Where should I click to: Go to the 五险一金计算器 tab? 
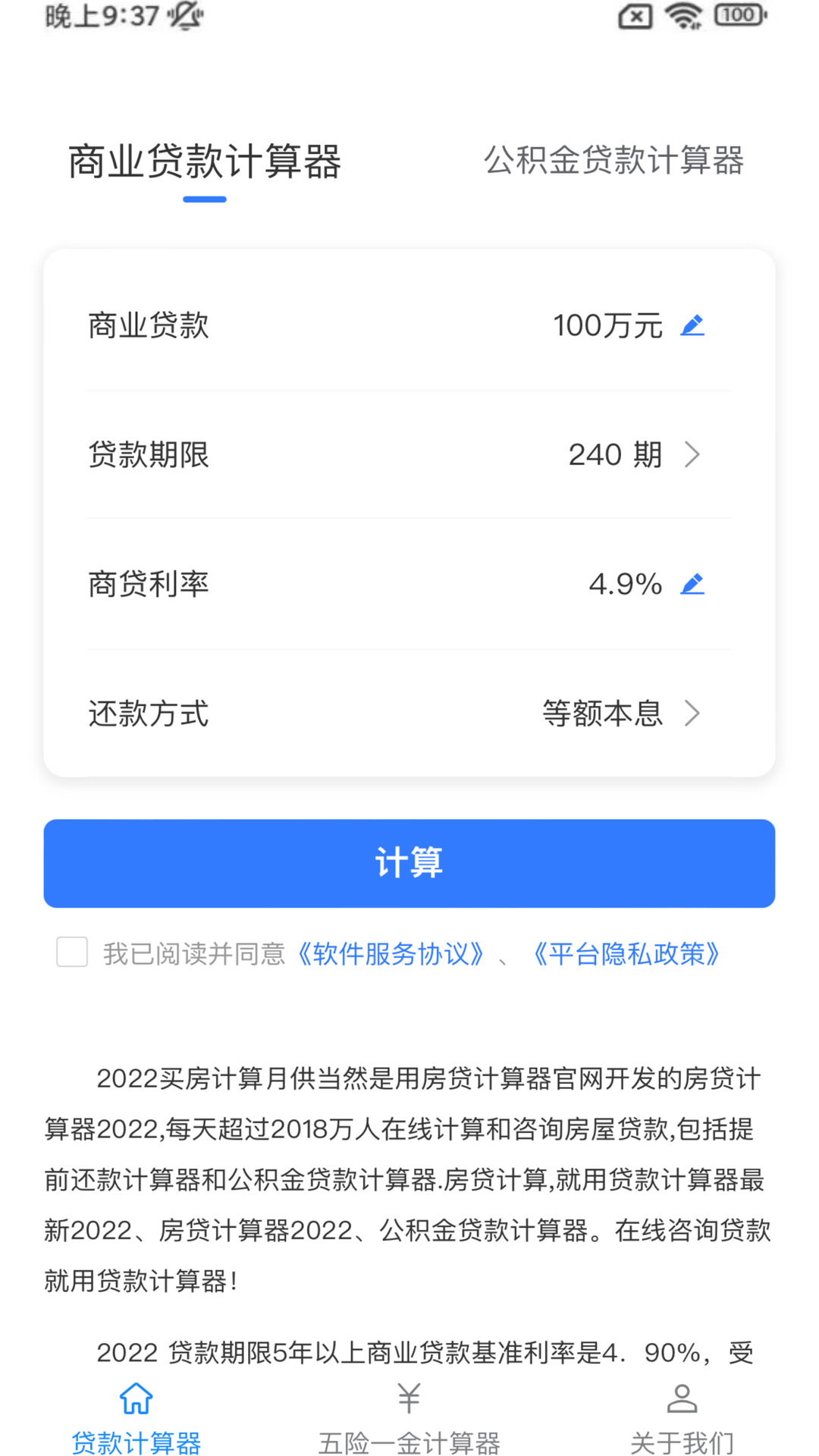click(x=409, y=1418)
